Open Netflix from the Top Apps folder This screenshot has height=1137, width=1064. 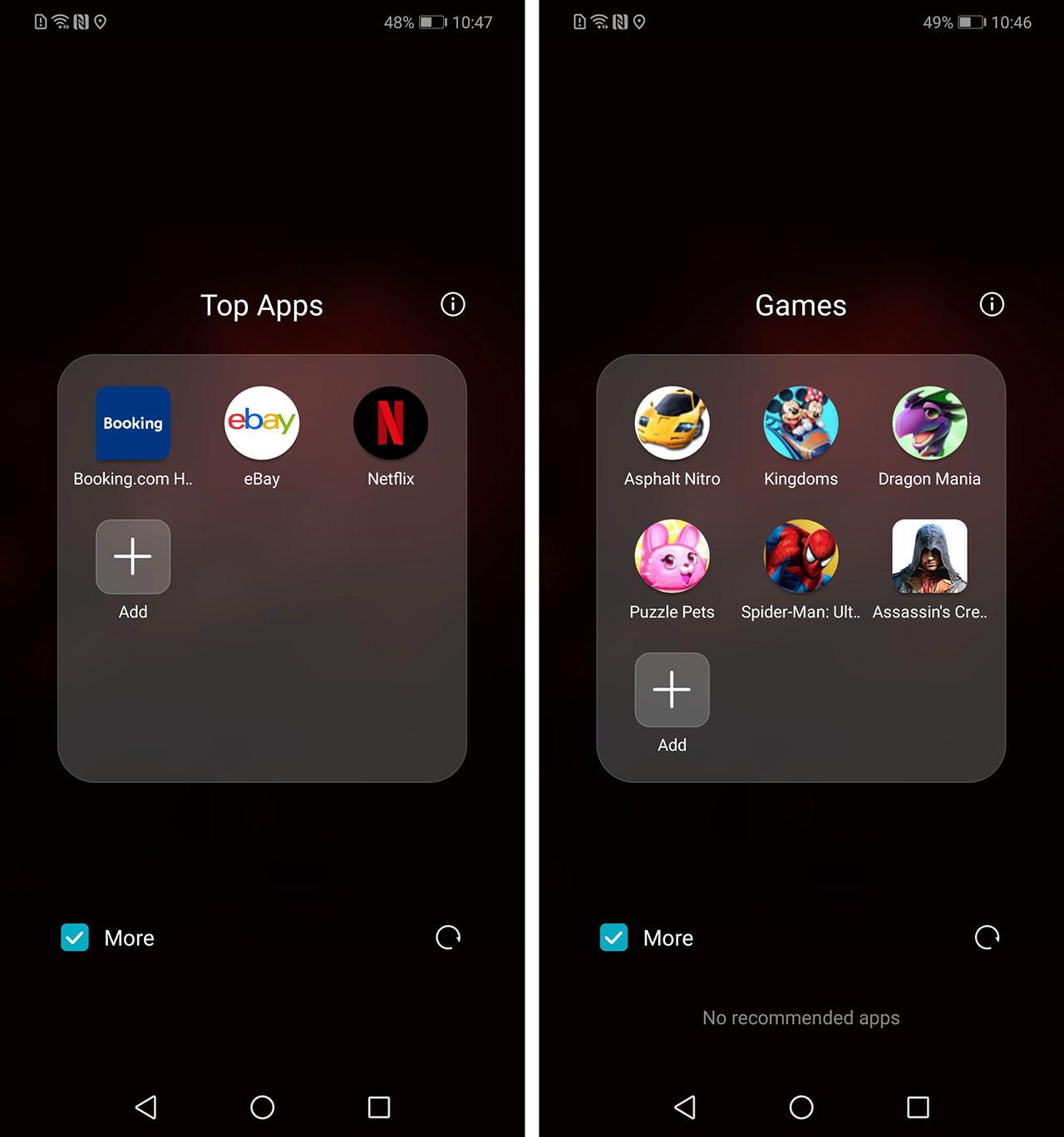click(x=391, y=423)
